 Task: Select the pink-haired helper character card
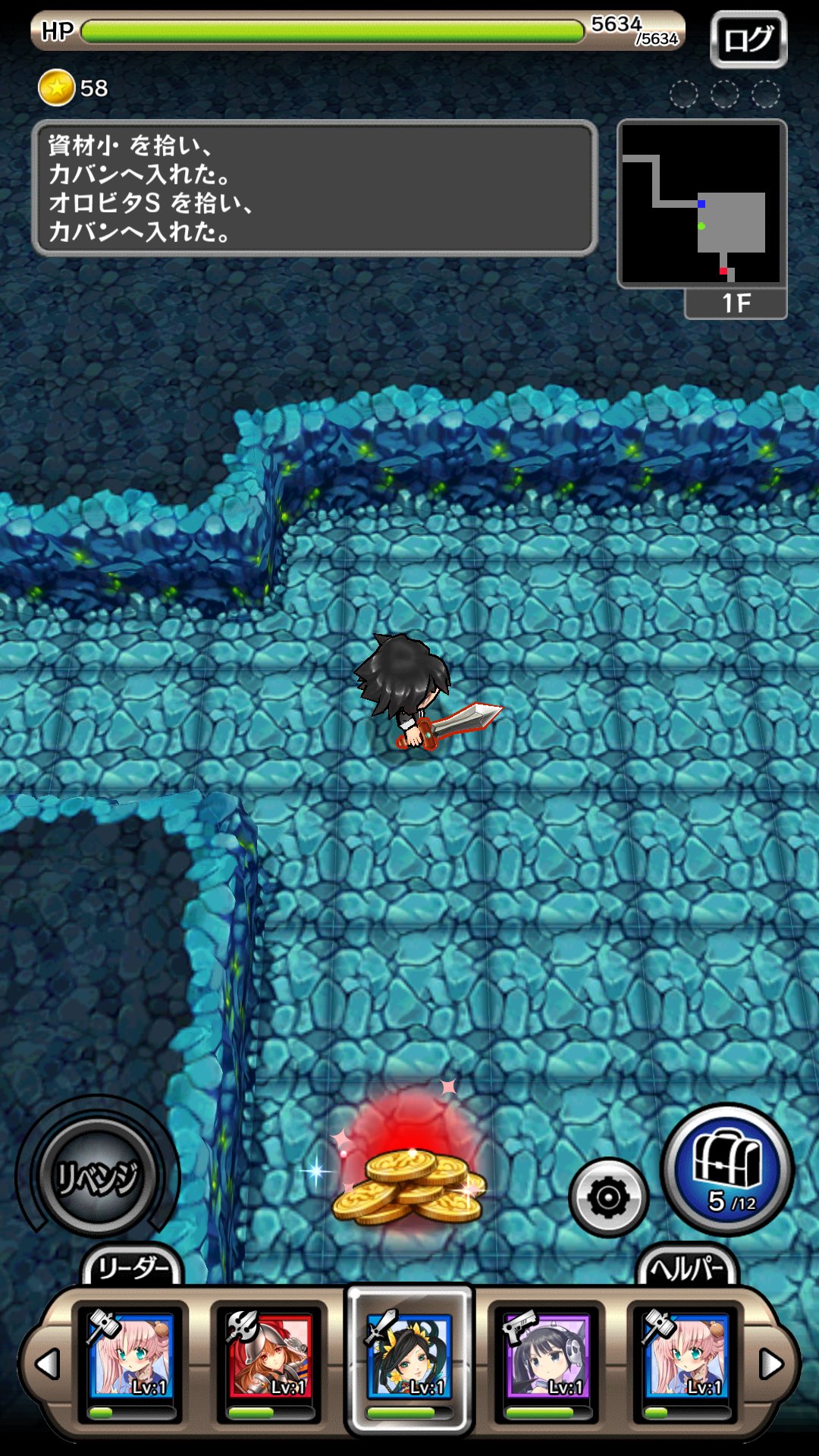coord(686,1361)
